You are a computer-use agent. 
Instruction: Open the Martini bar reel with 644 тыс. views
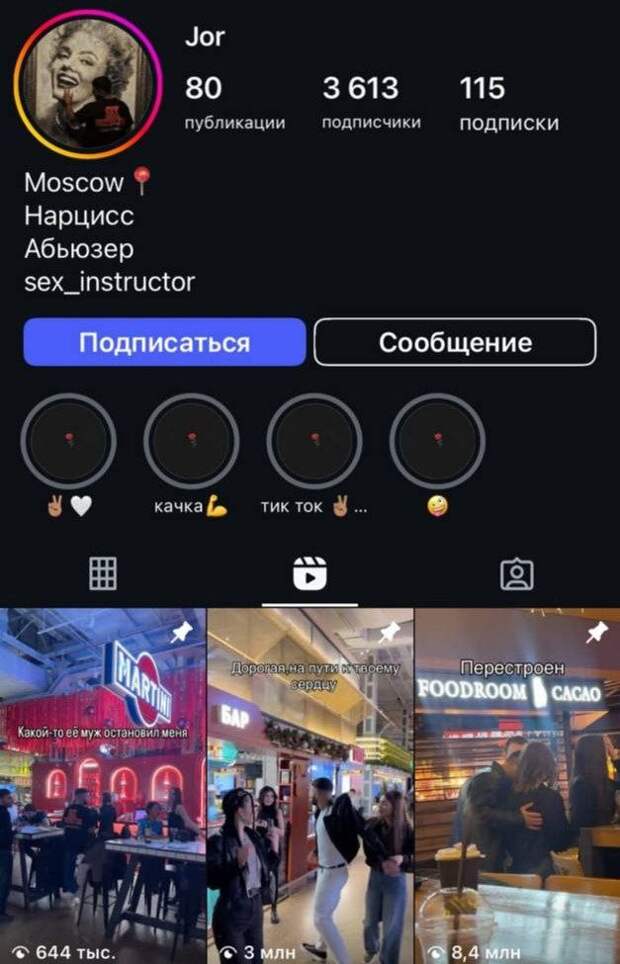pos(102,785)
